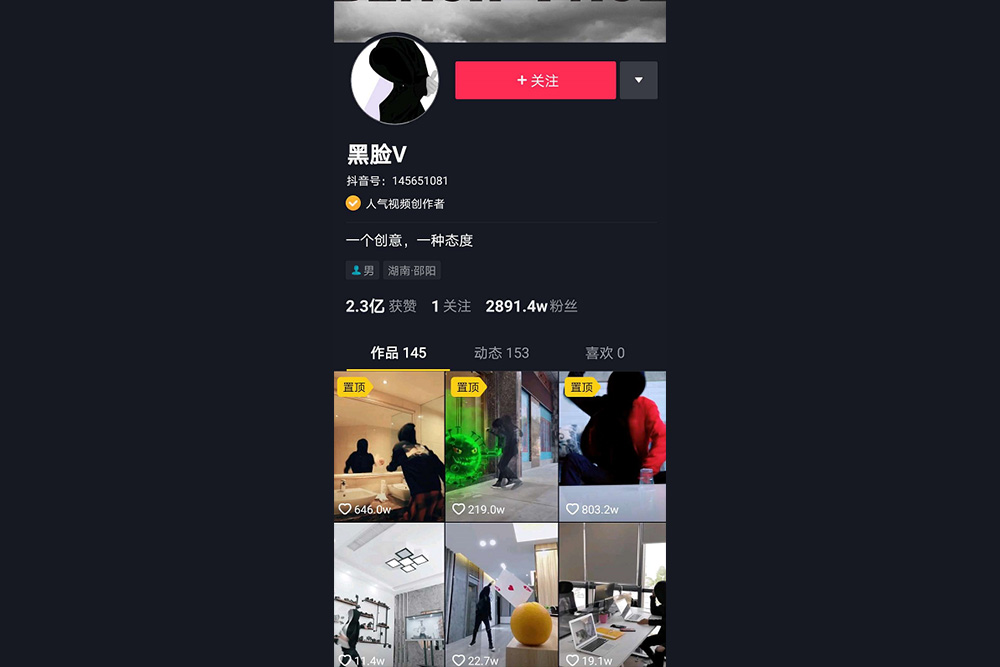
Task: Play the video with 22.7w likes
Action: click(x=501, y=595)
